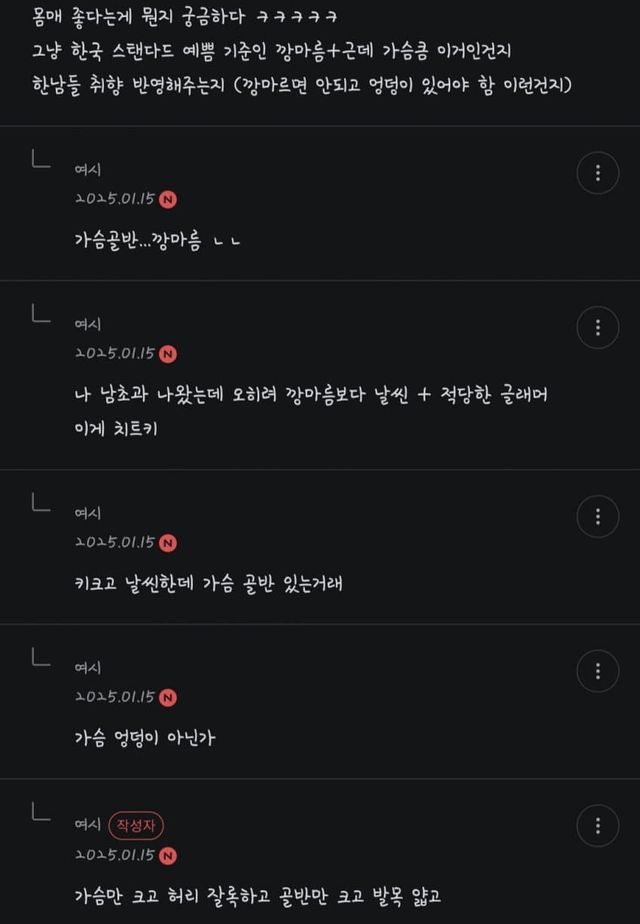Open the three-dot menu on the "나 남초과 나왔는데" comment
The image size is (640, 924).
(x=598, y=327)
